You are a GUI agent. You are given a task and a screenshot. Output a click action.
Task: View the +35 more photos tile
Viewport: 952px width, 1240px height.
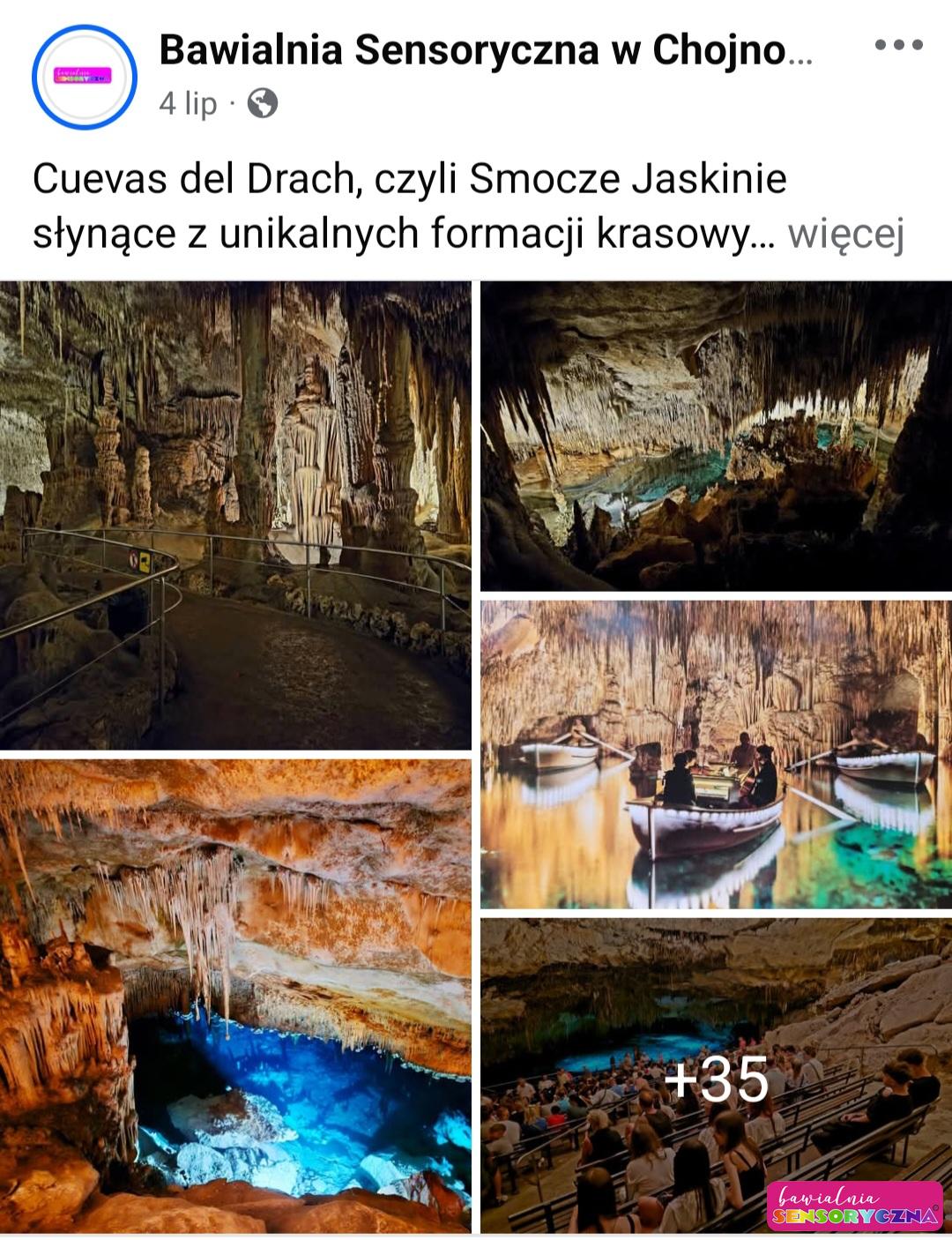click(716, 1076)
